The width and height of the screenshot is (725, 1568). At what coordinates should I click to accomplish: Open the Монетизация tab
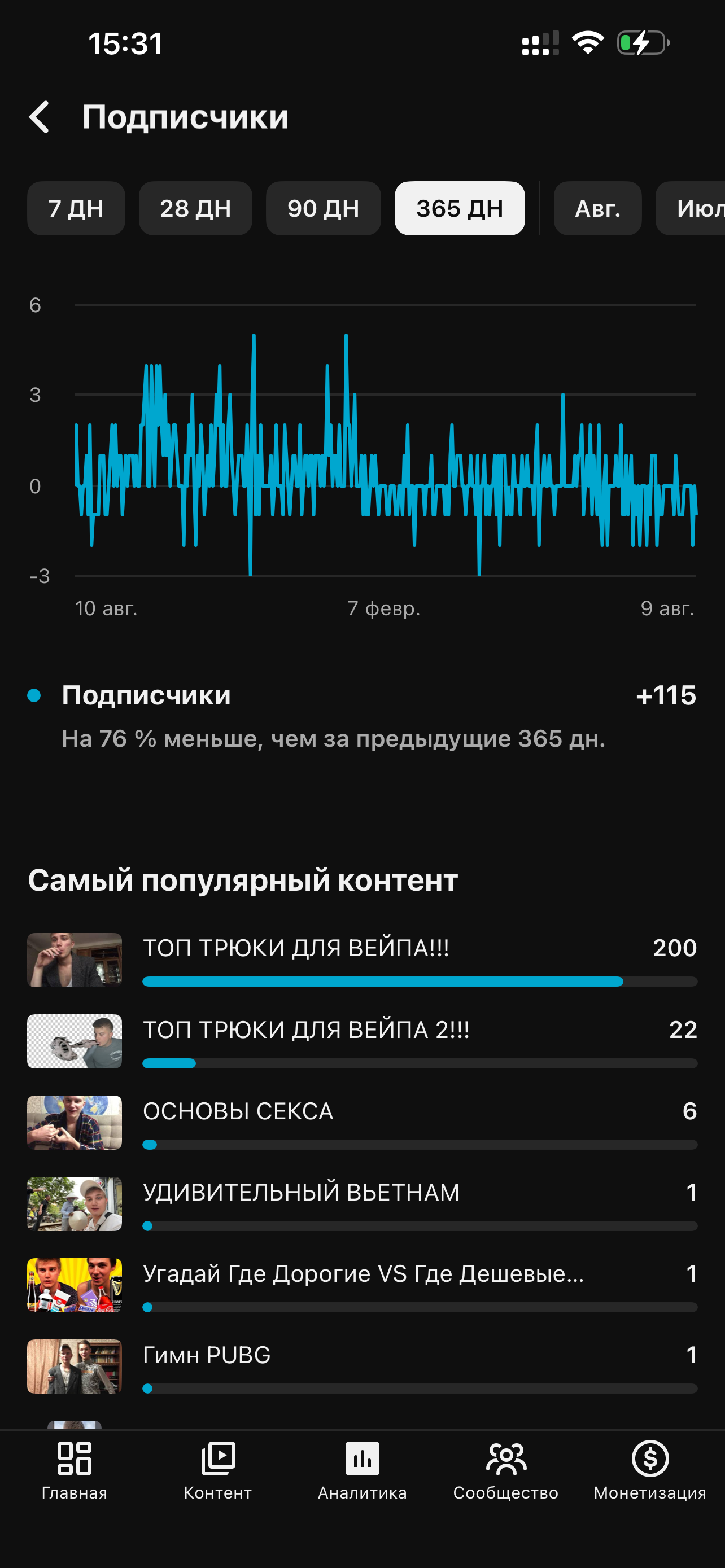pyautogui.click(x=650, y=1470)
